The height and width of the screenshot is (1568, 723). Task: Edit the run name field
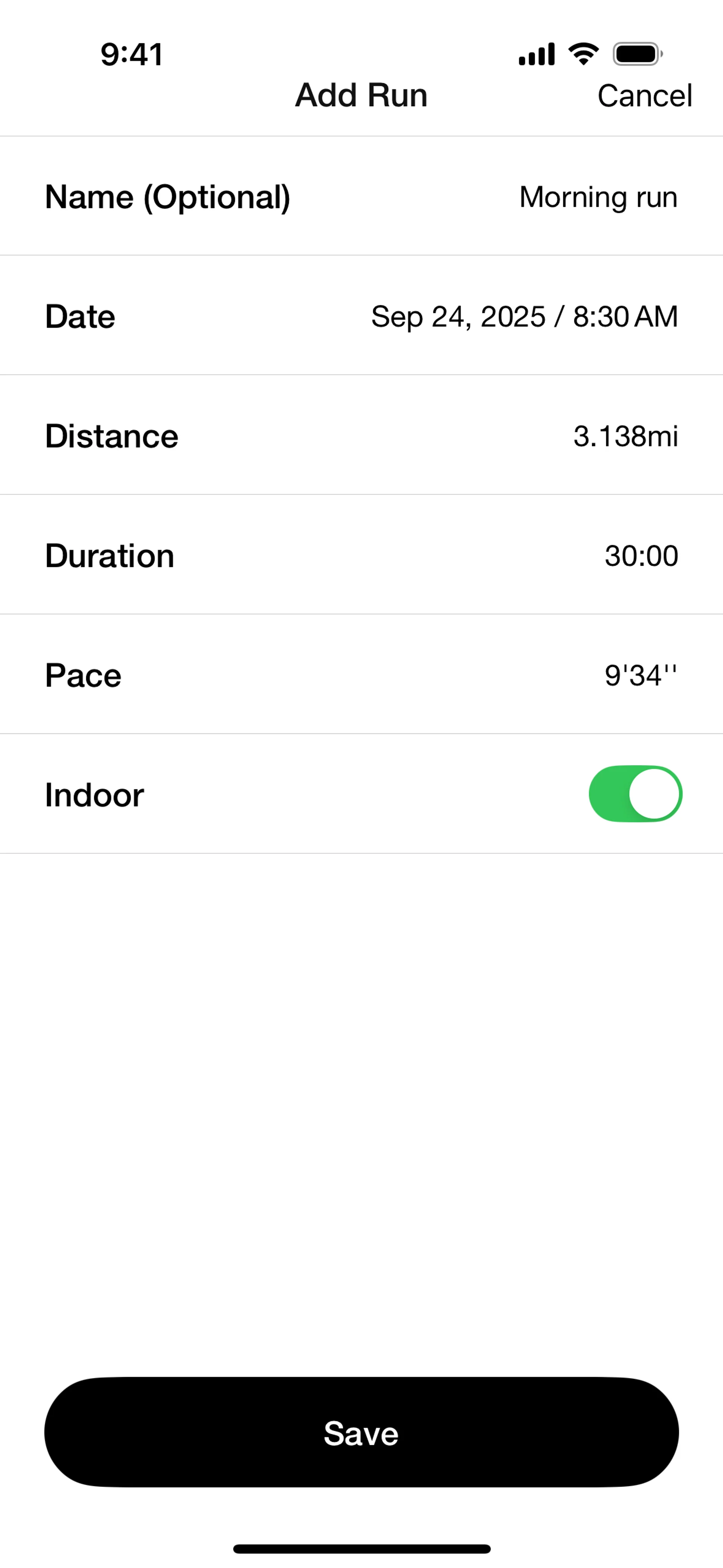pyautogui.click(x=598, y=197)
